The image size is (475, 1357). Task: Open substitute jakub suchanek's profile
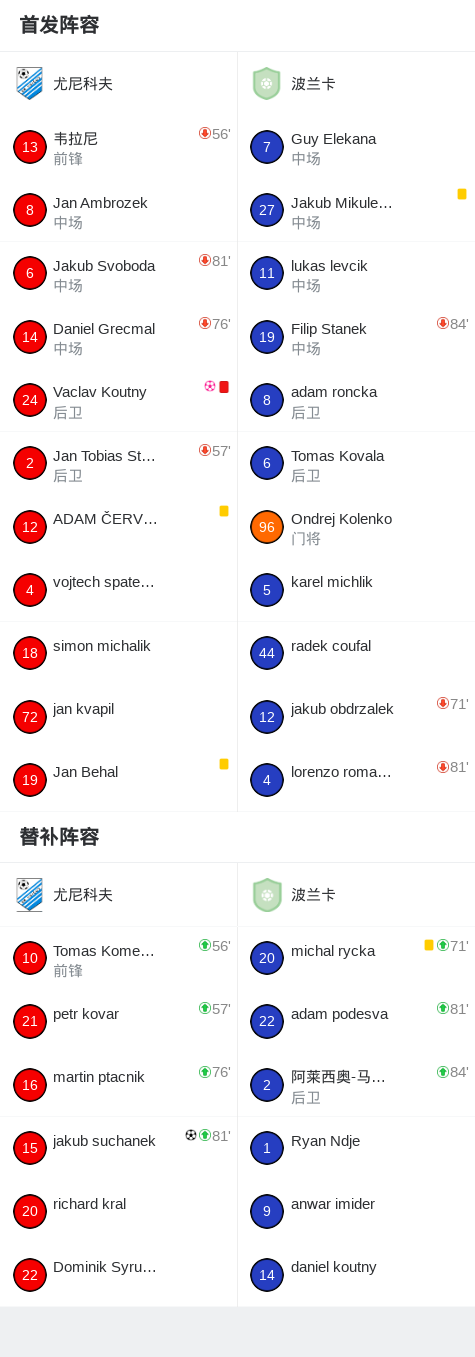pos(118,1148)
